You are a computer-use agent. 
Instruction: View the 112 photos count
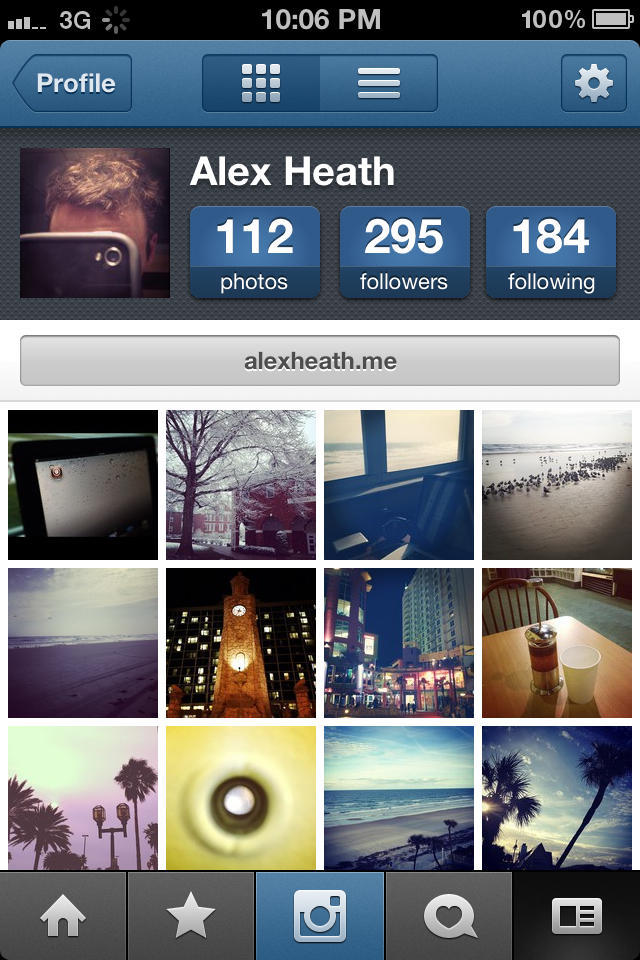pos(254,252)
